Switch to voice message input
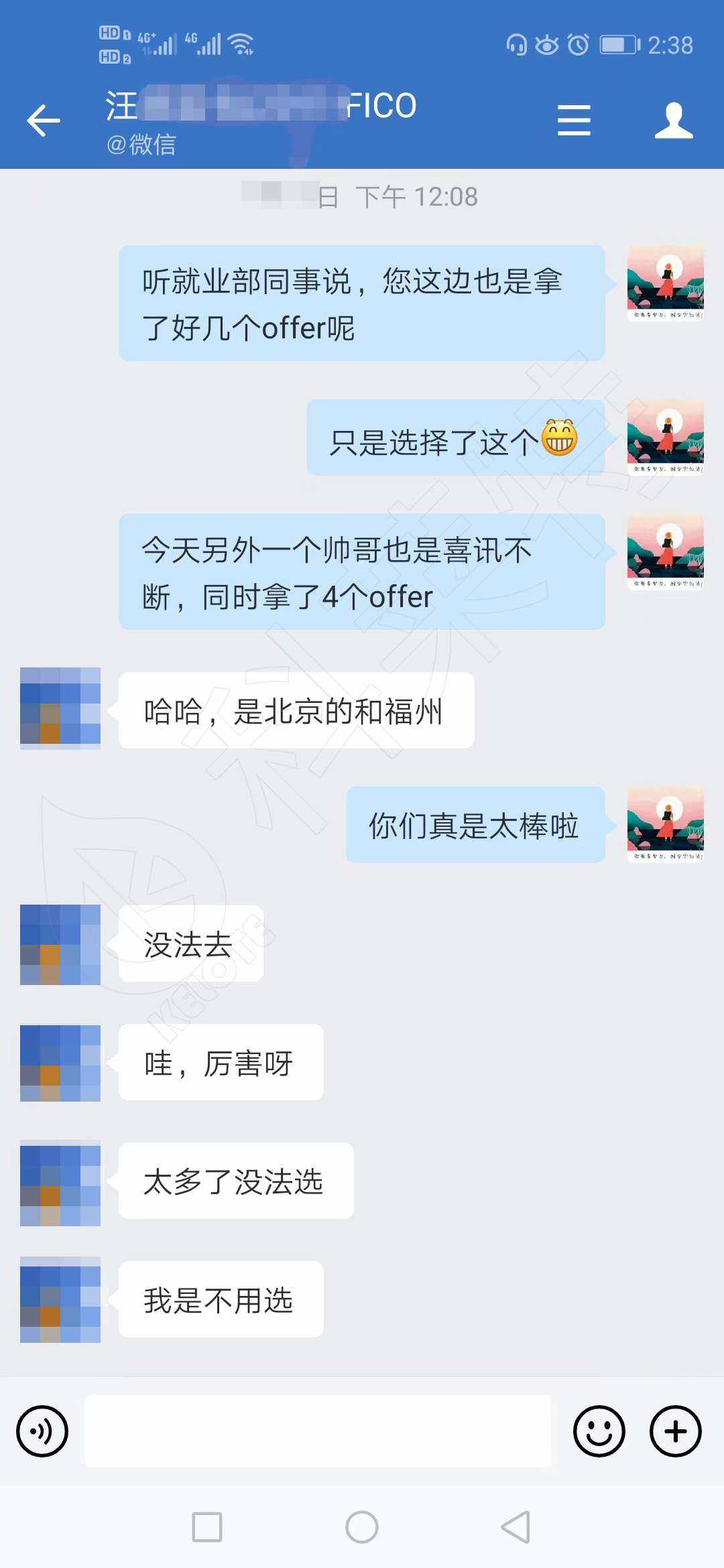 [42, 1431]
